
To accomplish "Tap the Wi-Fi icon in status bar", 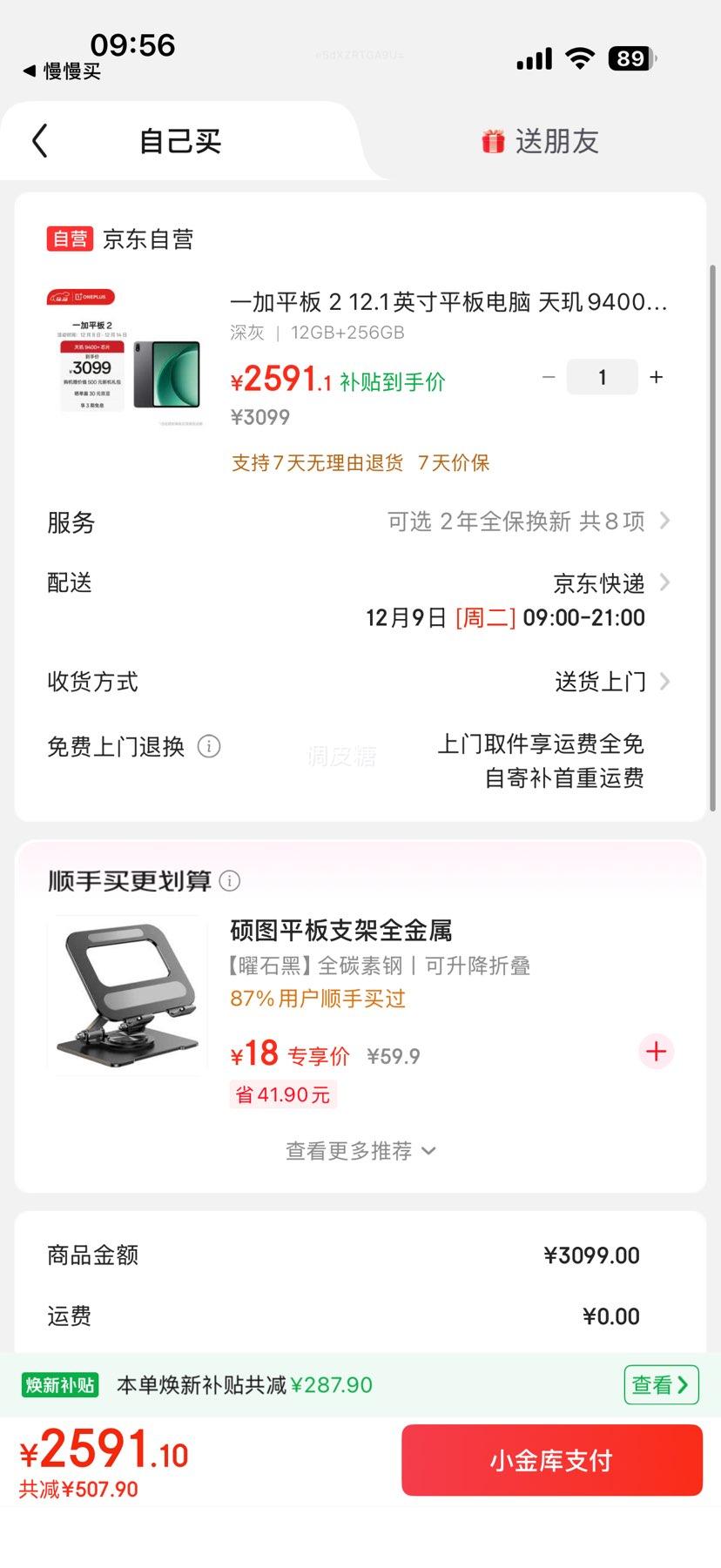I will 579,57.
